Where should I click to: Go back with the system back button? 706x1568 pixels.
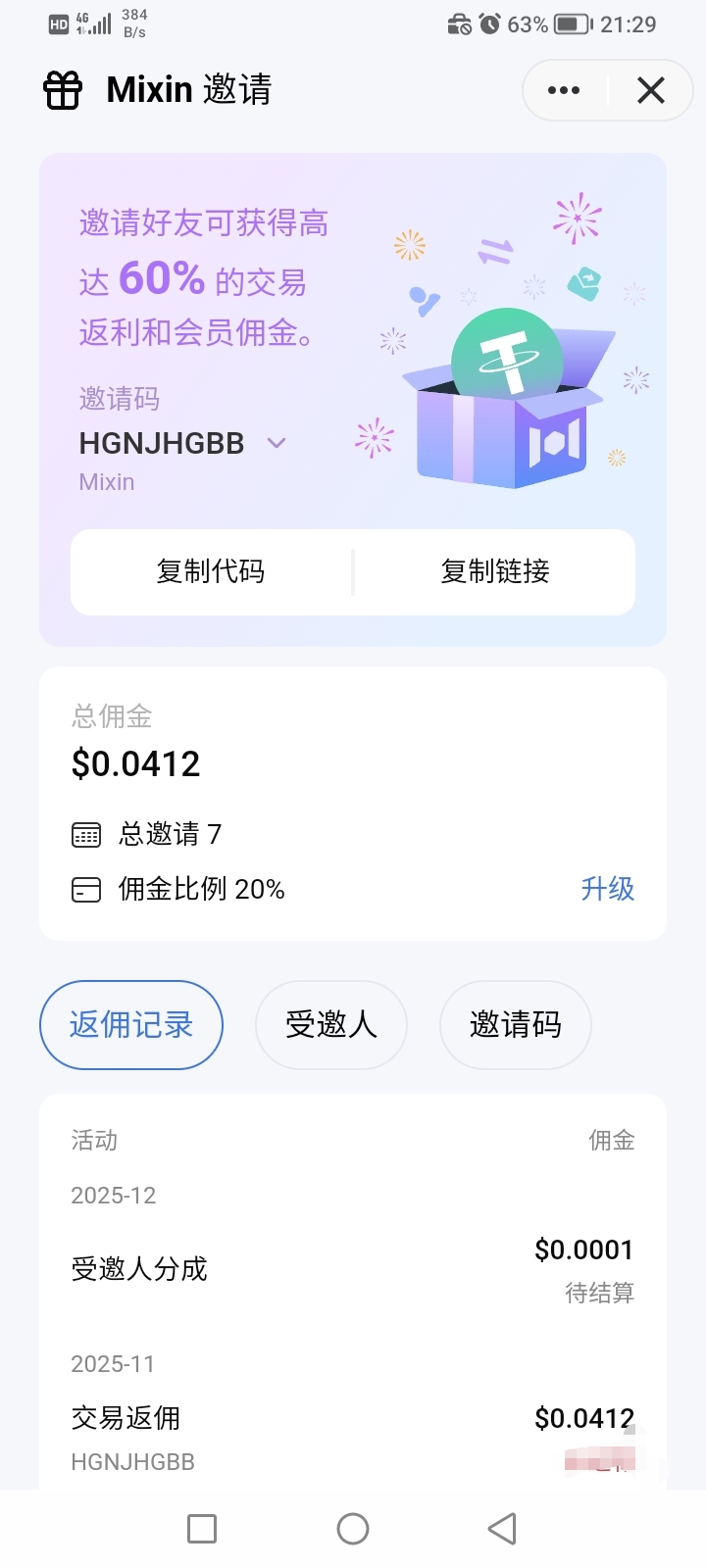click(x=502, y=1529)
